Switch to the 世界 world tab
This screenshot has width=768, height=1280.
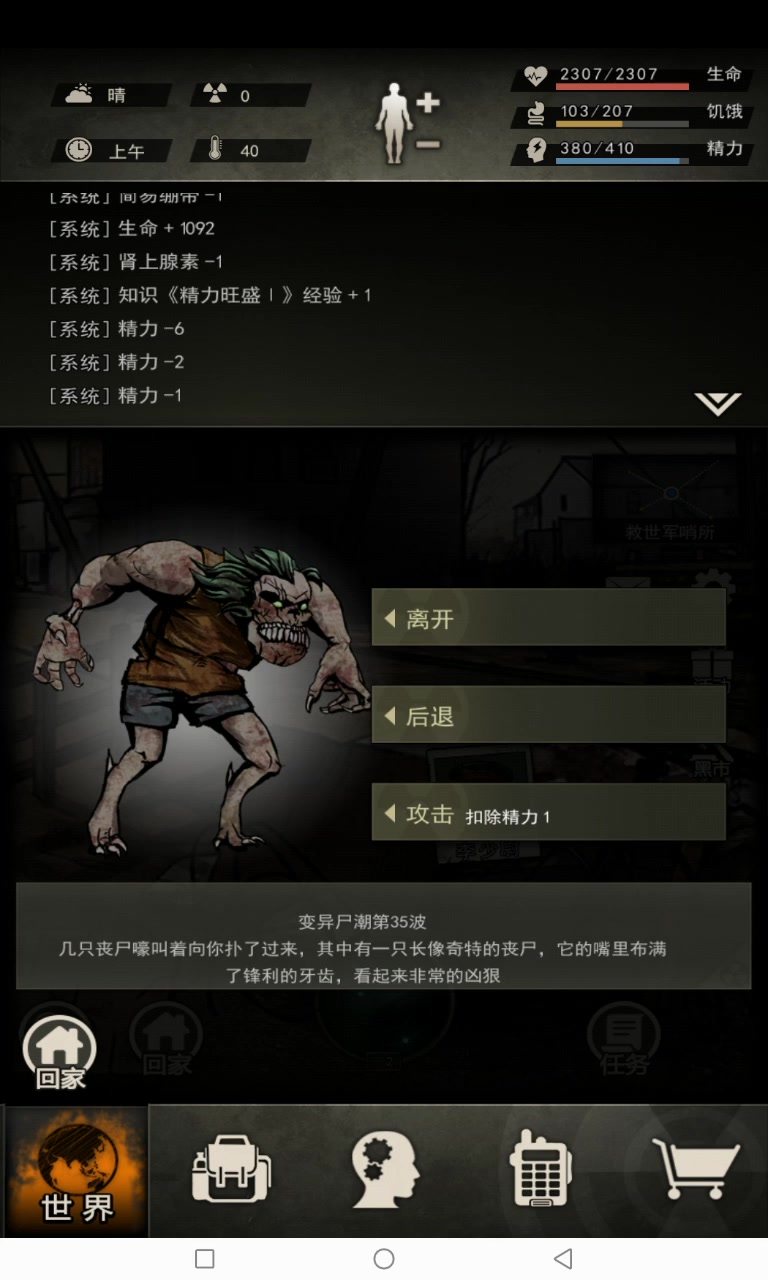tap(77, 1170)
